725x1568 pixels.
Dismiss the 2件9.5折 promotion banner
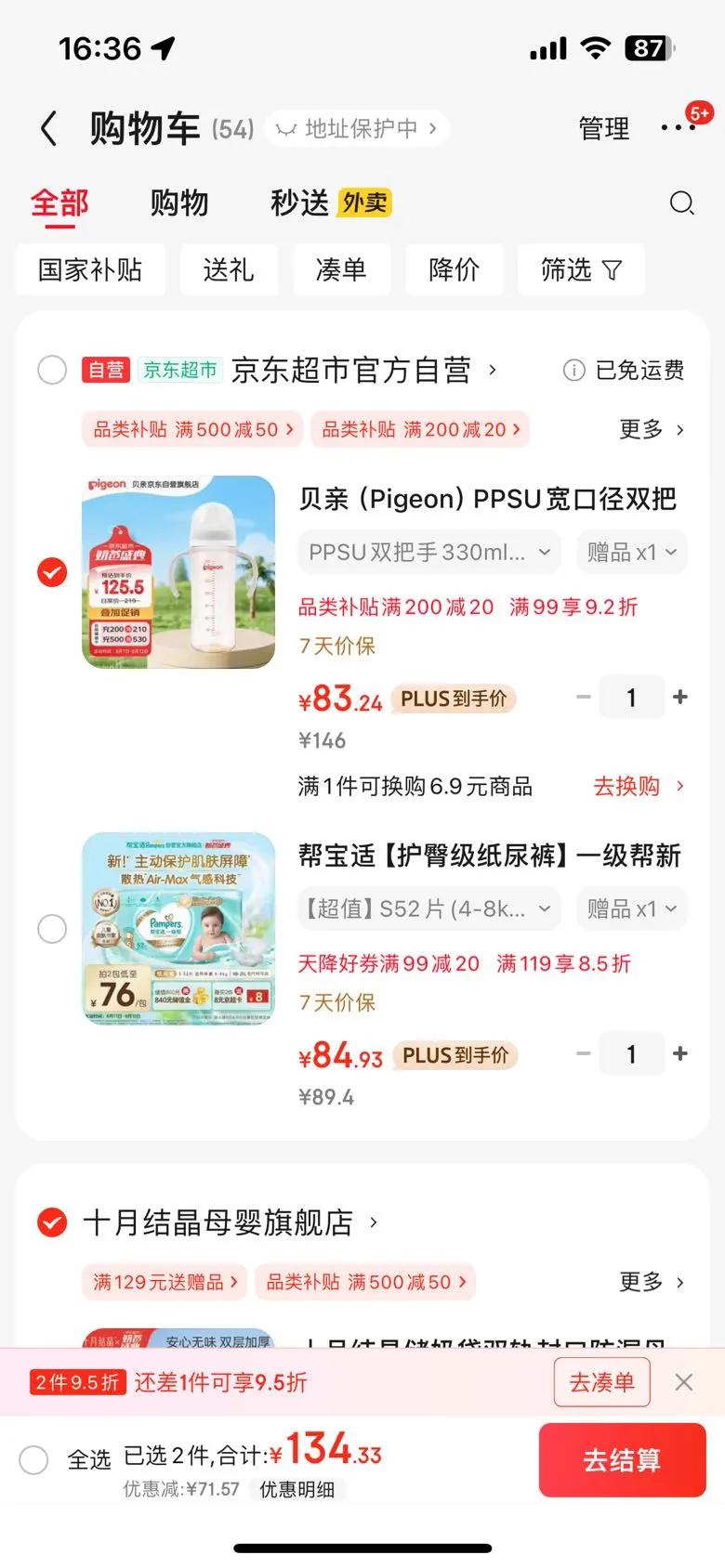[x=683, y=1382]
